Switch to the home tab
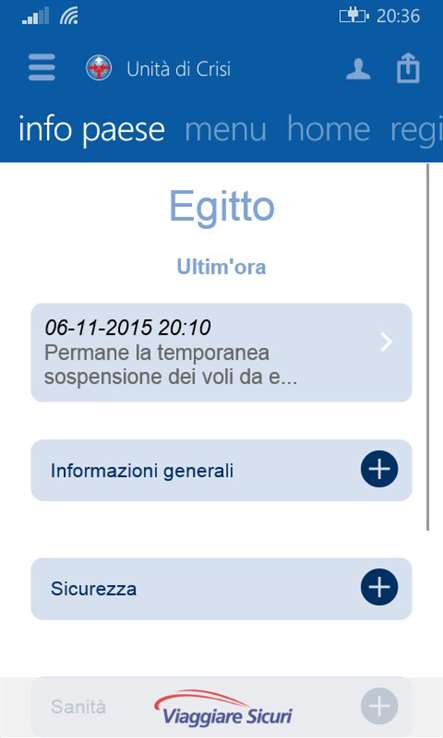 point(329,129)
